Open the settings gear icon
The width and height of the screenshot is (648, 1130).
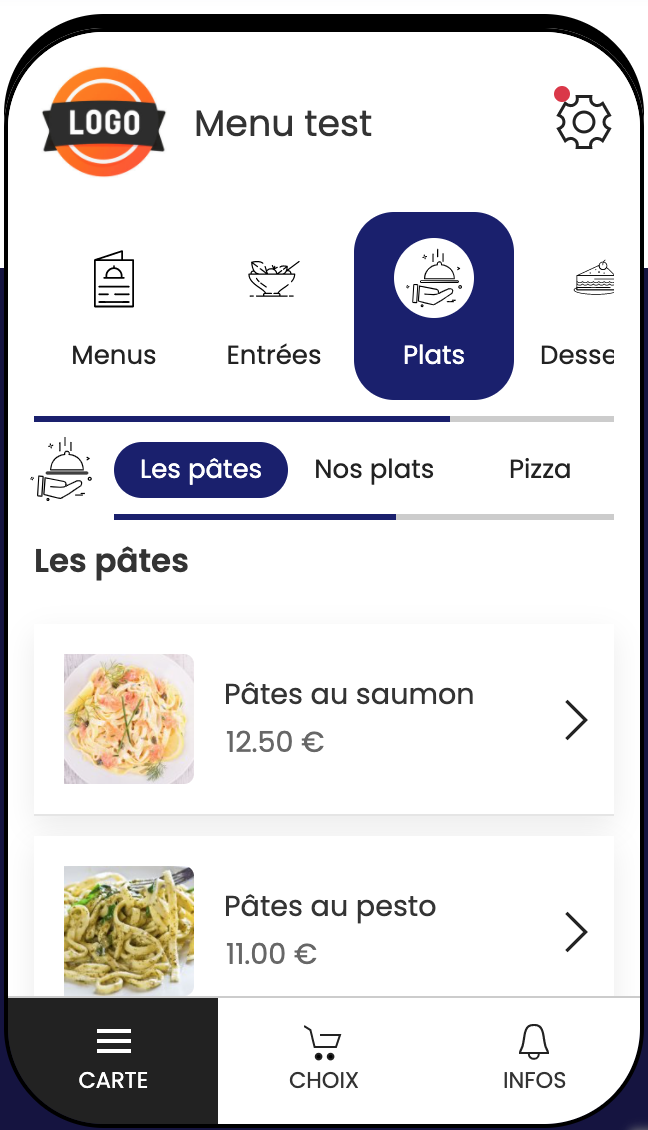(583, 122)
